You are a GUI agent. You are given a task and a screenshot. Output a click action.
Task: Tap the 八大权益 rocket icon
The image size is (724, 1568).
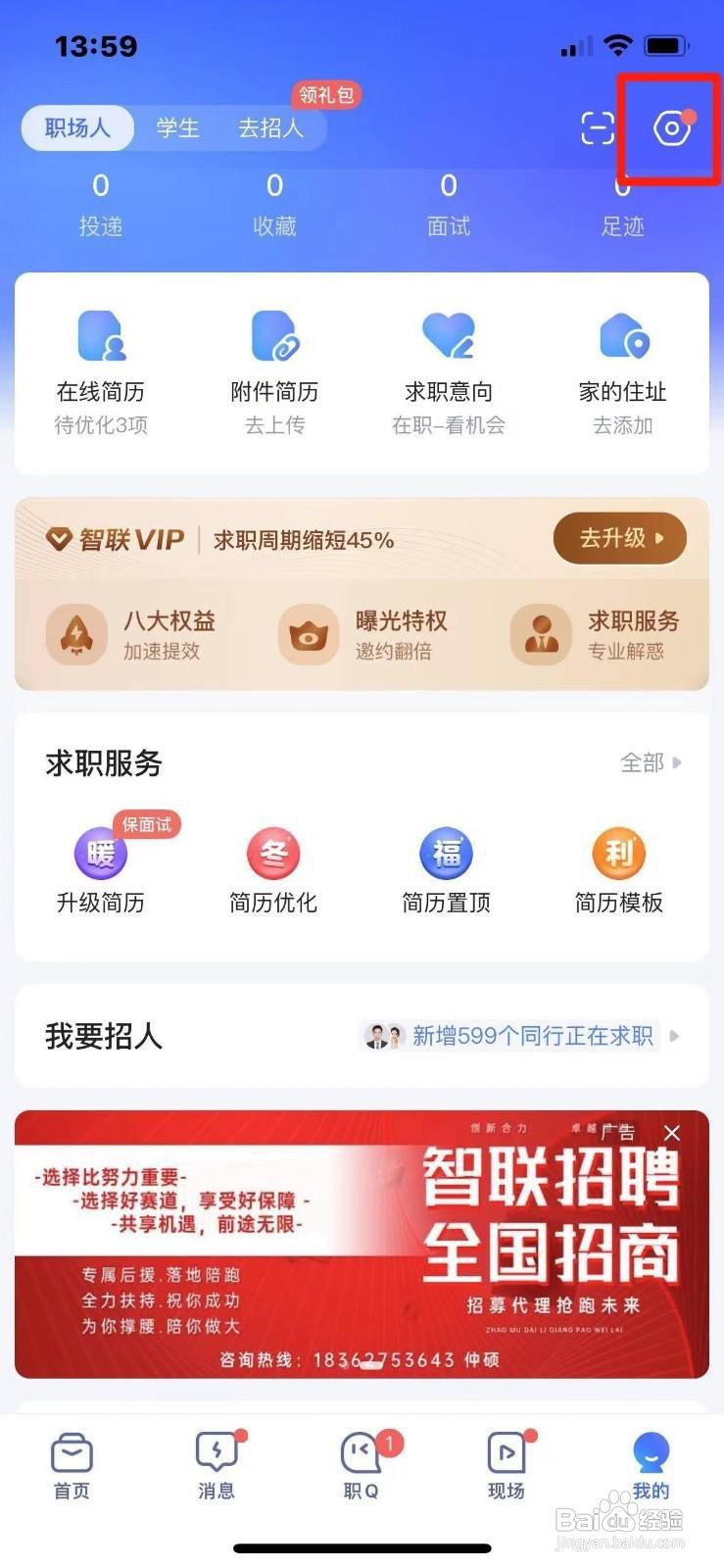click(x=78, y=634)
